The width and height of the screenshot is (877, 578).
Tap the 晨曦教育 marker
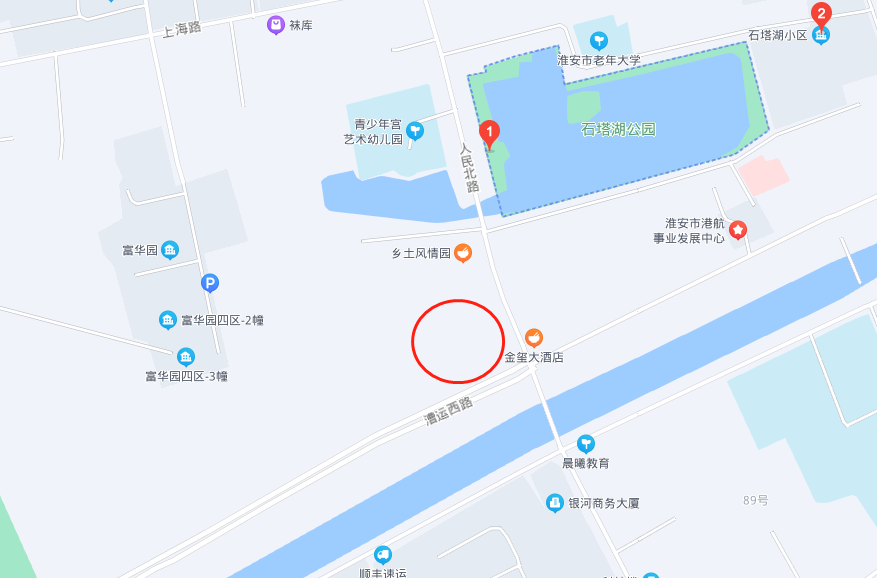[x=586, y=444]
